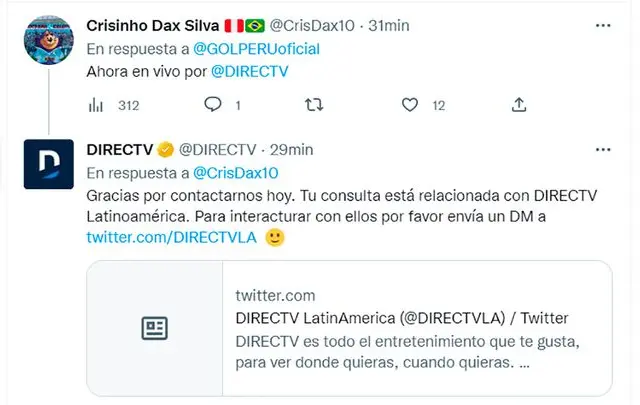
Task: Like Crisinho's tweet
Action: point(409,105)
